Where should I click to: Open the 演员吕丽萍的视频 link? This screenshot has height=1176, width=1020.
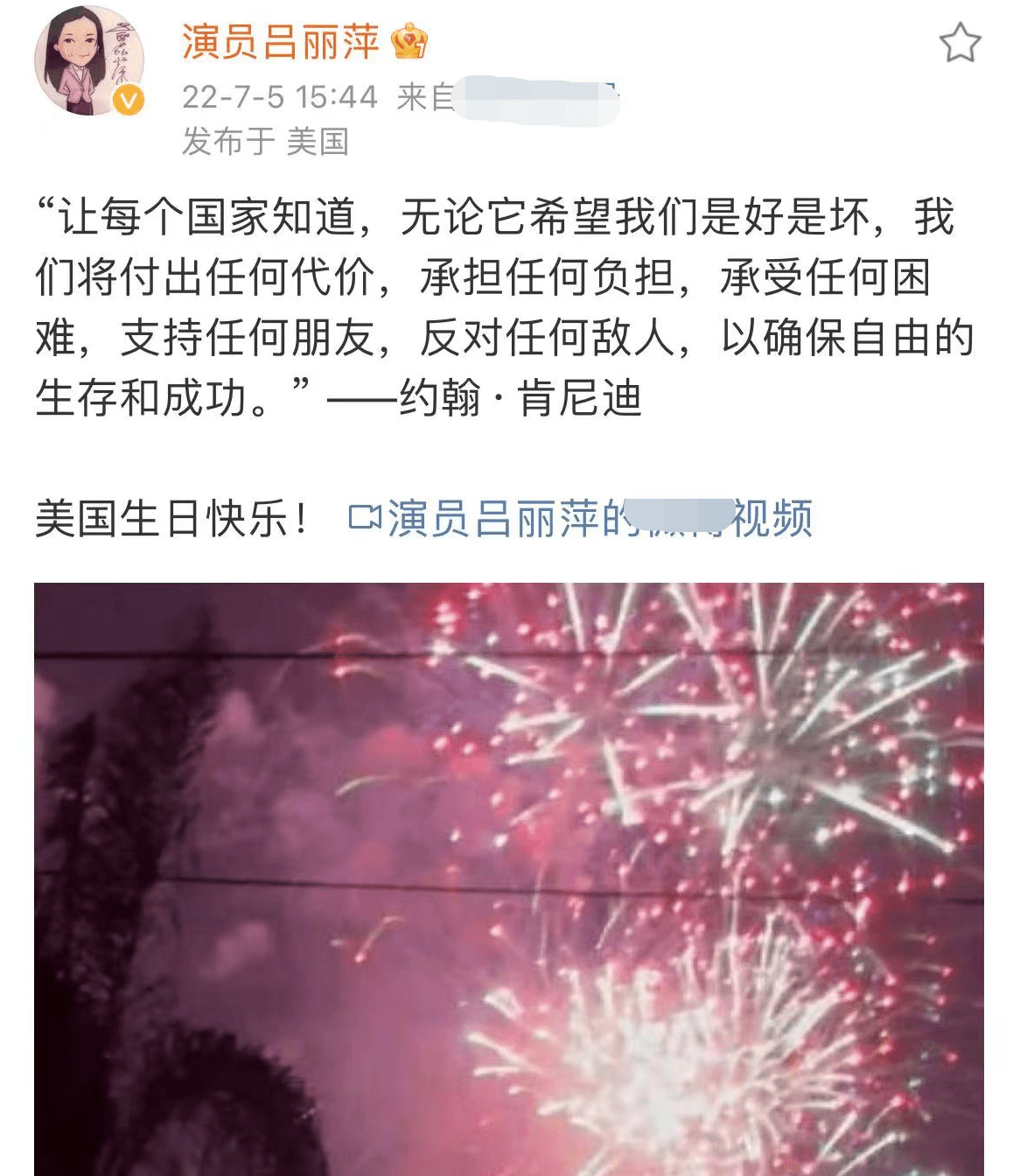(581, 519)
